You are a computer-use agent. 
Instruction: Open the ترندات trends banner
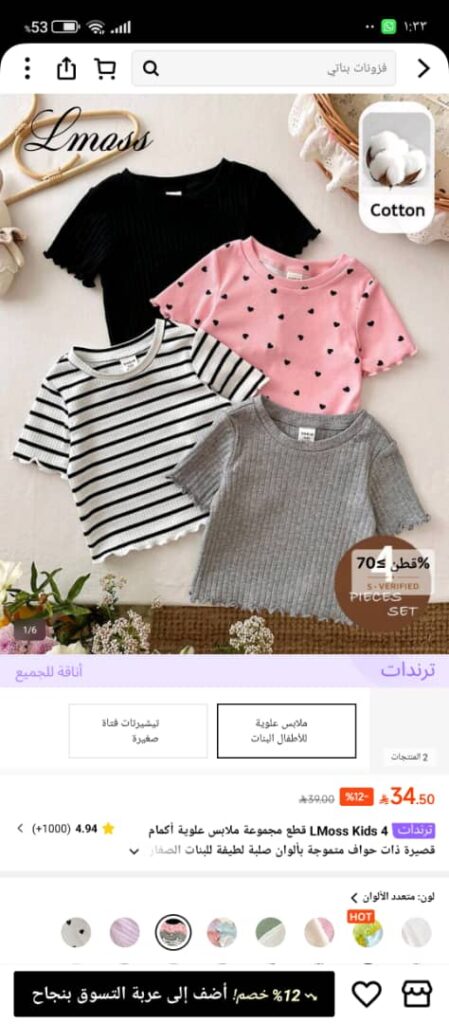point(224,671)
